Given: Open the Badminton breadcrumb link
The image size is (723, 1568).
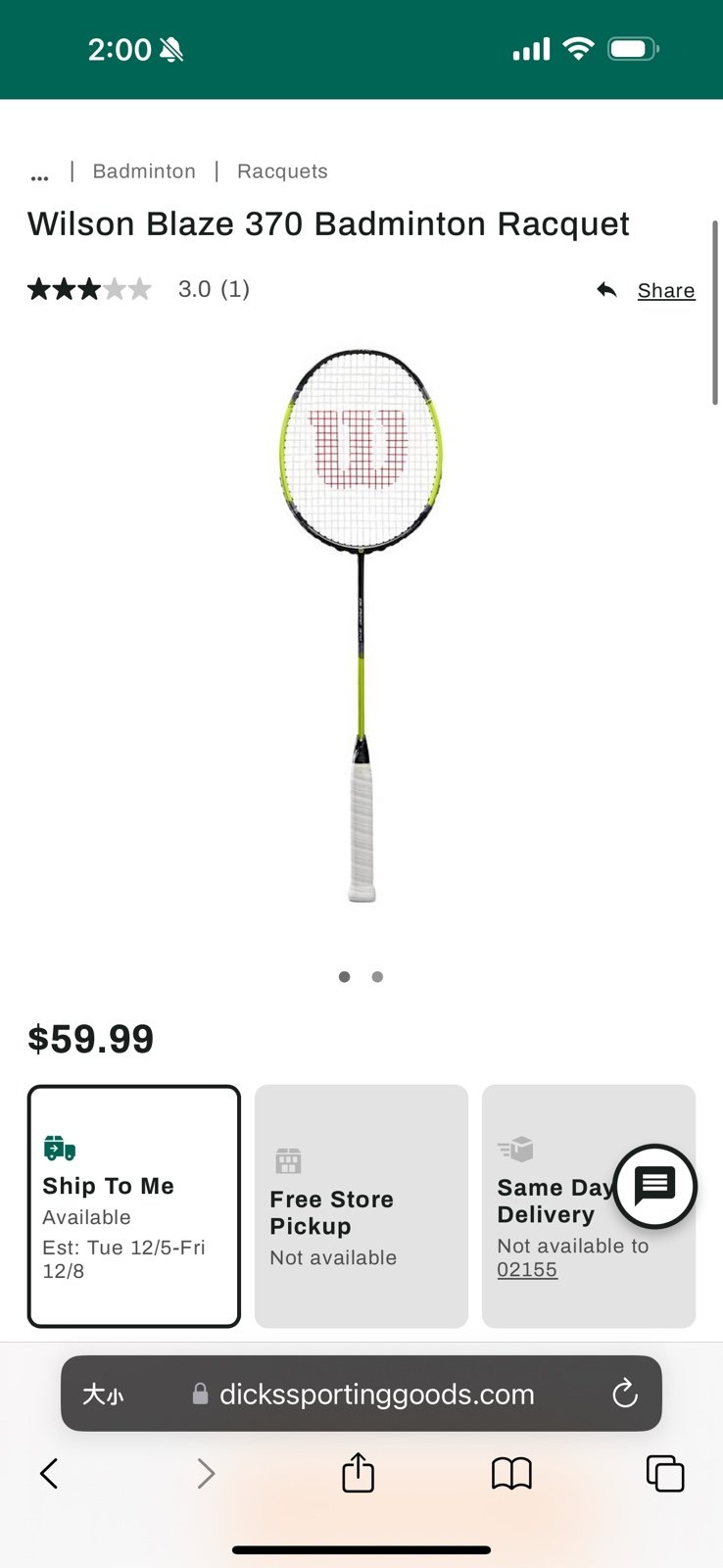Looking at the screenshot, I should point(144,171).
